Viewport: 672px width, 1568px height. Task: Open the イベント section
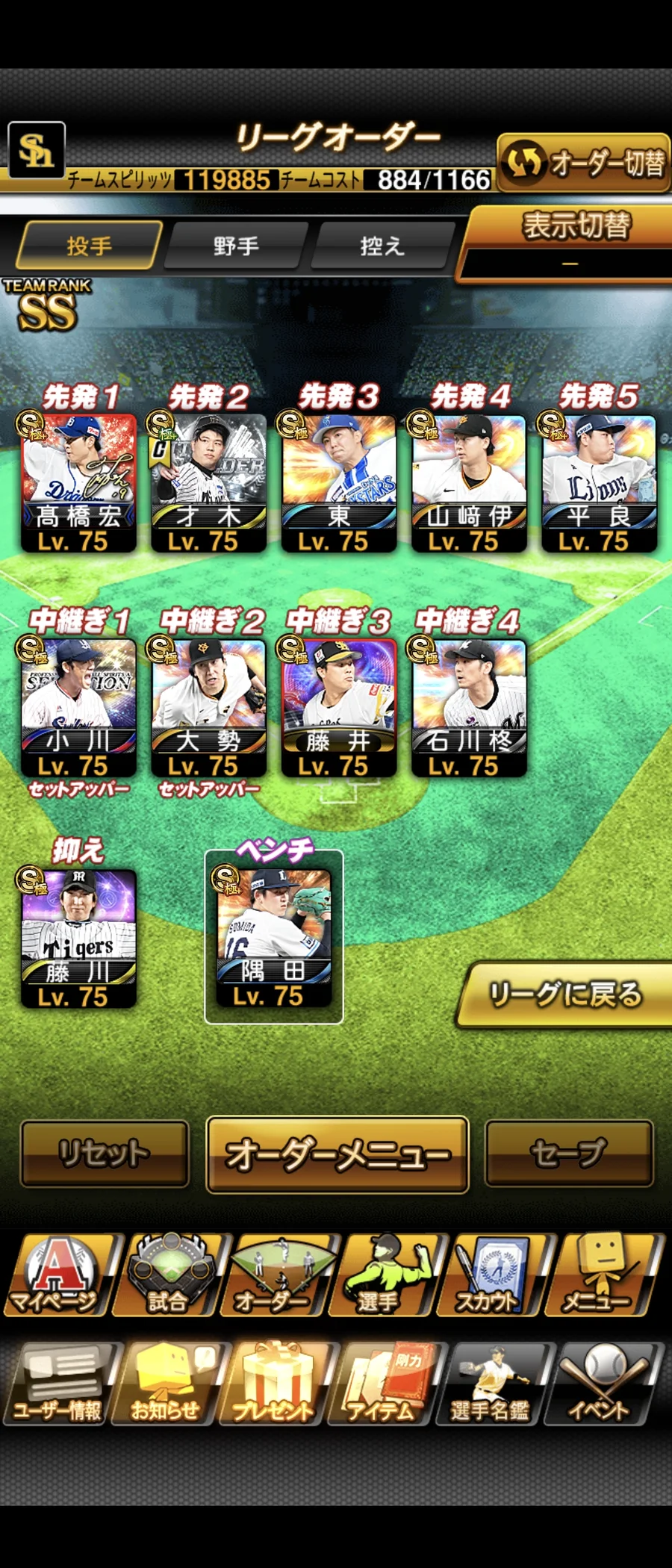(x=602, y=1383)
